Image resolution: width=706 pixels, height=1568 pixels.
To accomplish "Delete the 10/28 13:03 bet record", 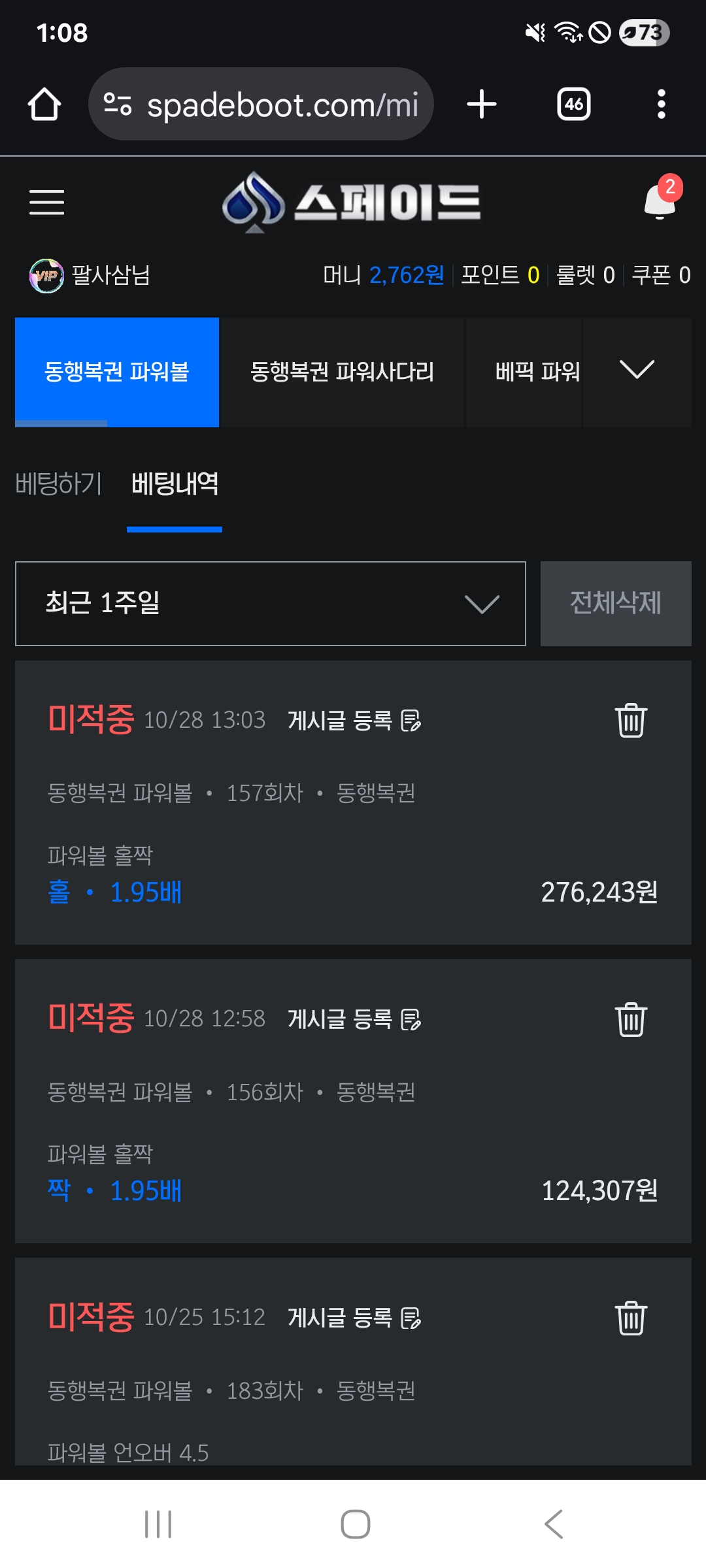I will (630, 721).
